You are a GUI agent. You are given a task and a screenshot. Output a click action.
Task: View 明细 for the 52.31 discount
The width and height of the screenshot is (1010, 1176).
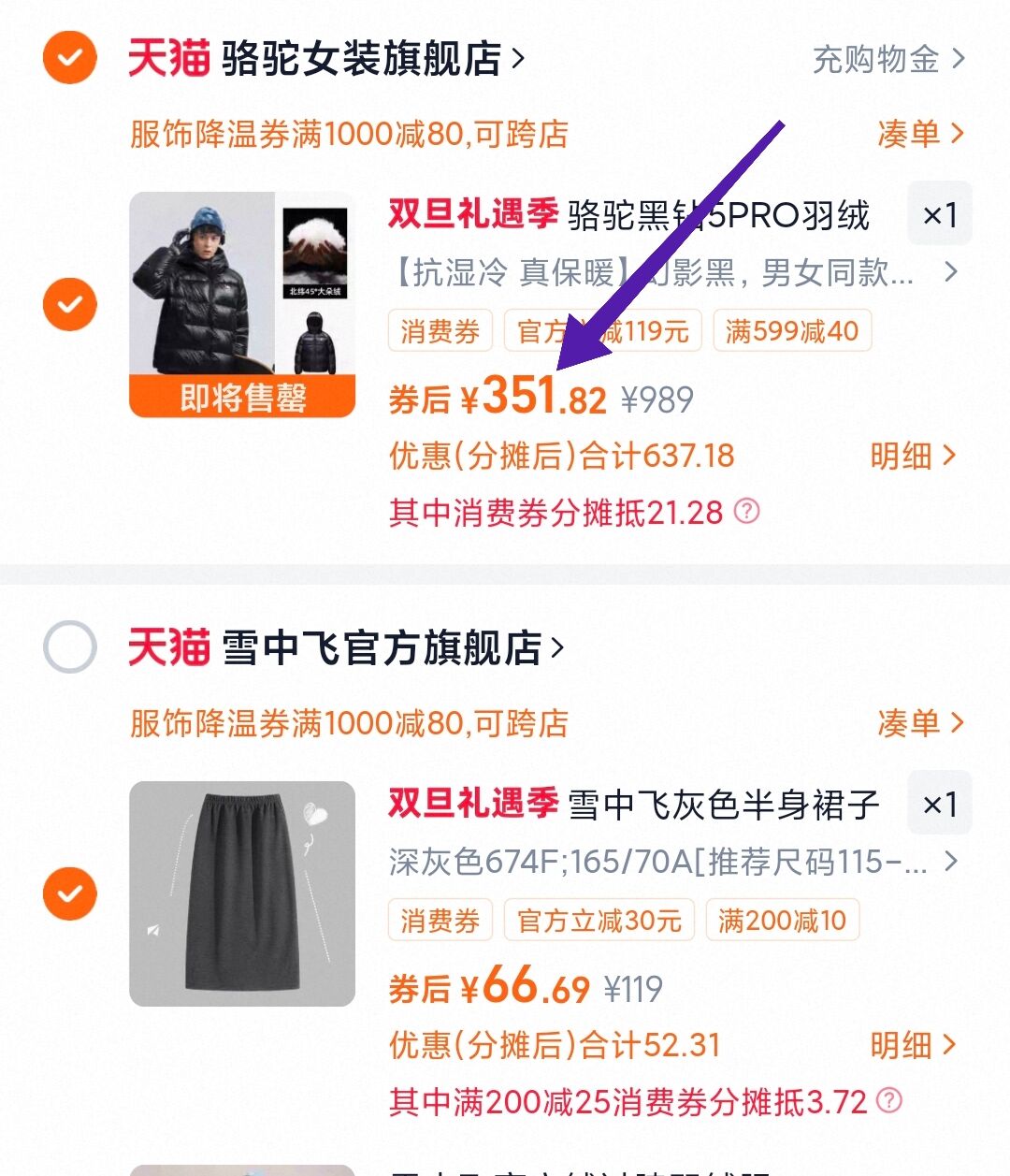click(x=913, y=1046)
